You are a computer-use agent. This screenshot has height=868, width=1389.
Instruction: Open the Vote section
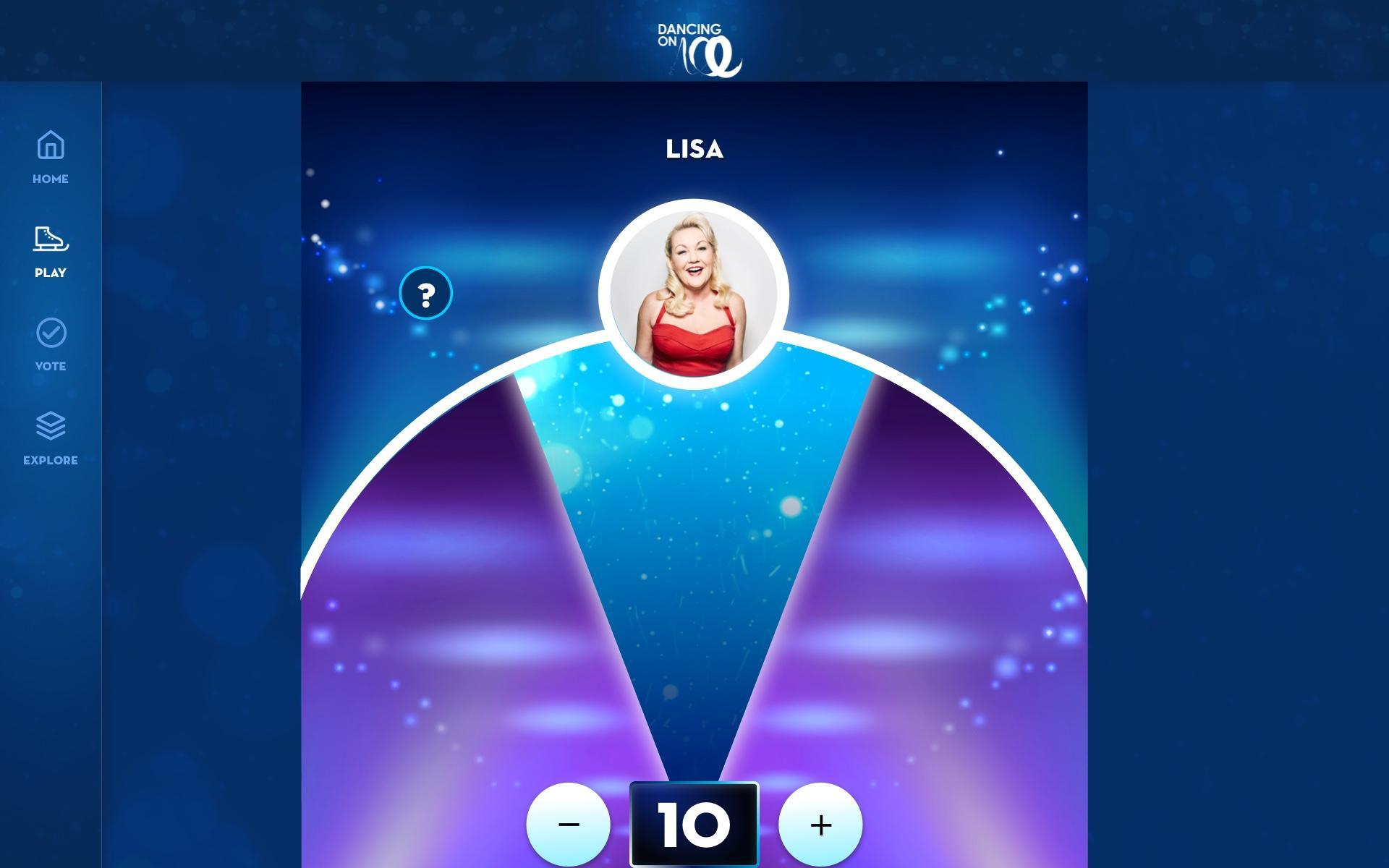[x=51, y=344]
